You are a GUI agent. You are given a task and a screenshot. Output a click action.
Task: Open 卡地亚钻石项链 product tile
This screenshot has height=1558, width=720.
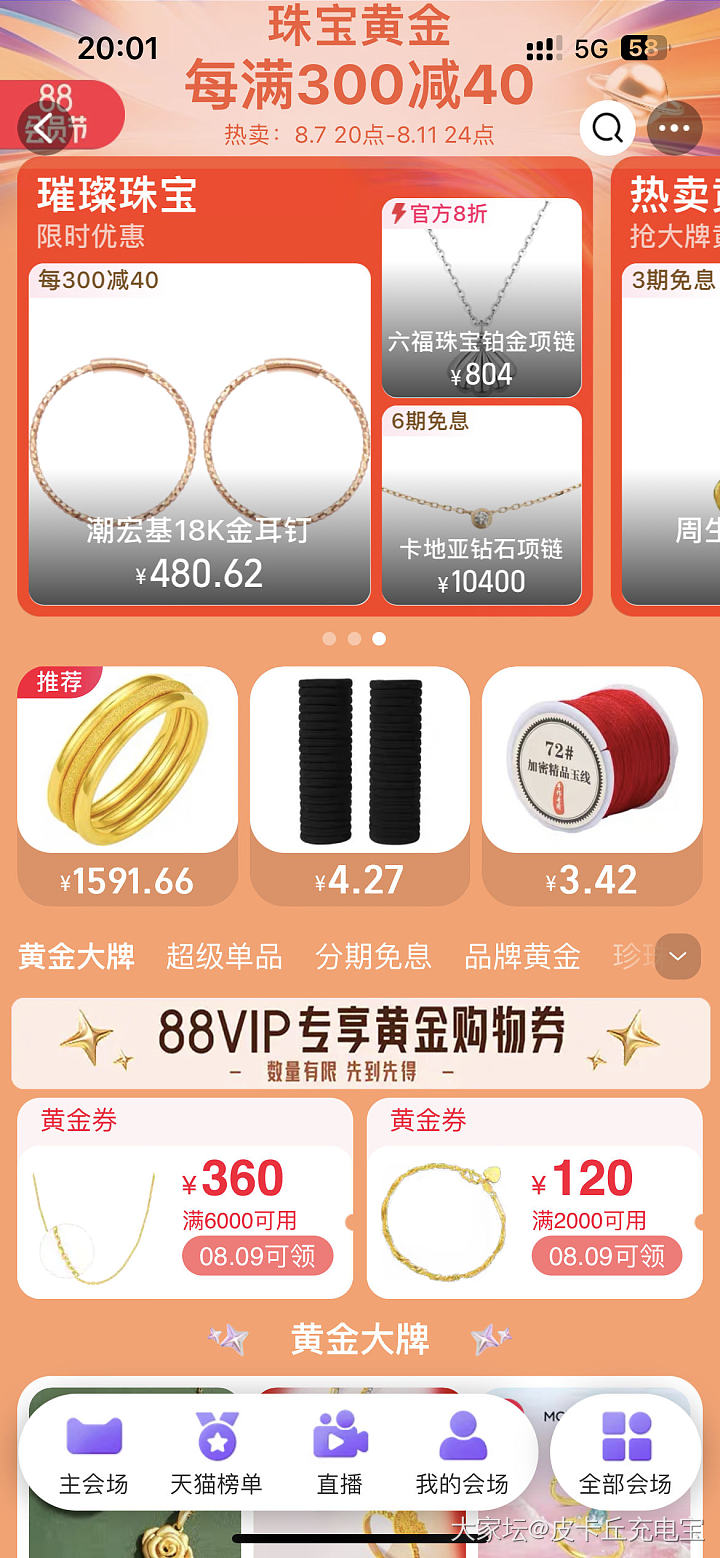pyautogui.click(x=481, y=505)
